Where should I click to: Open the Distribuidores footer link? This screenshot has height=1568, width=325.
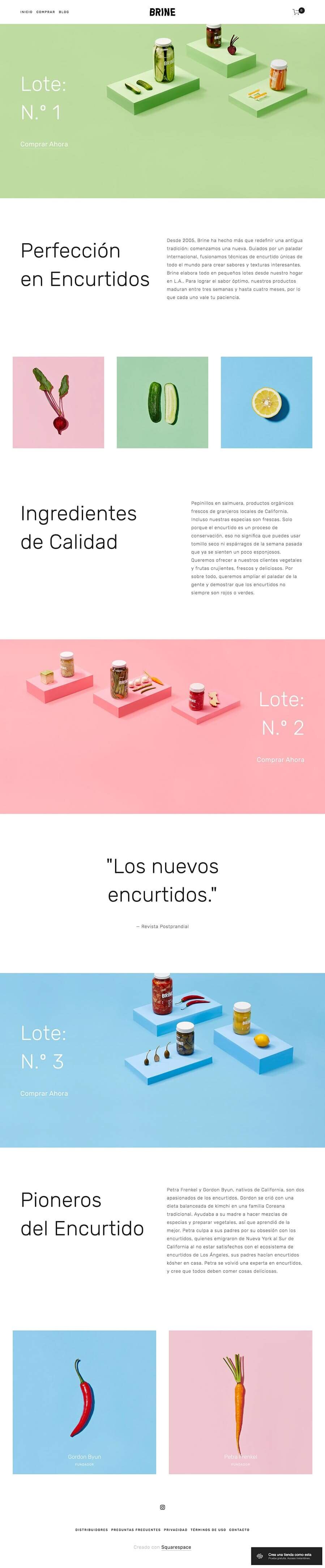91,1530
